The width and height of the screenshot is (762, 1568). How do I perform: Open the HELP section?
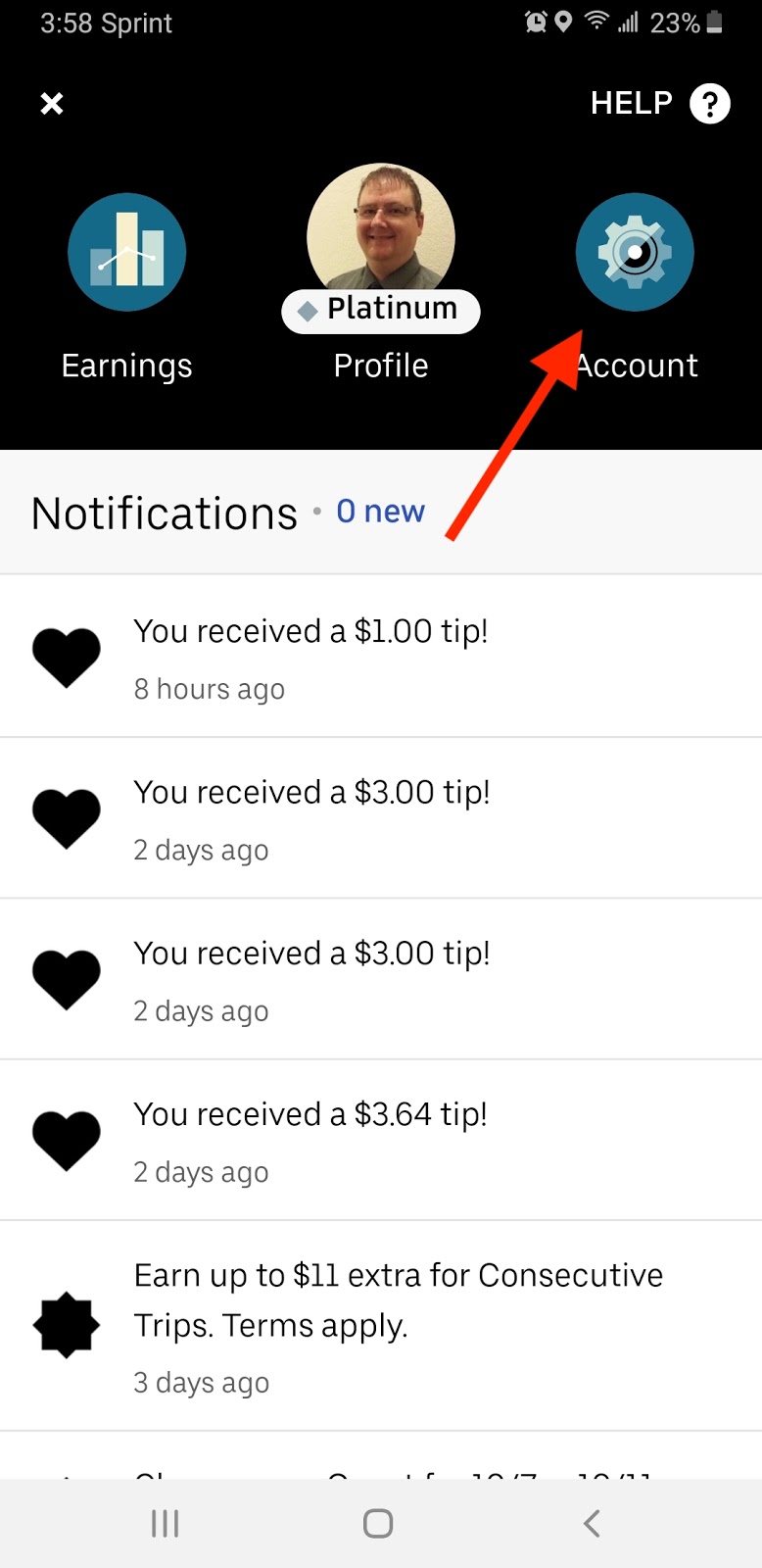coord(660,103)
